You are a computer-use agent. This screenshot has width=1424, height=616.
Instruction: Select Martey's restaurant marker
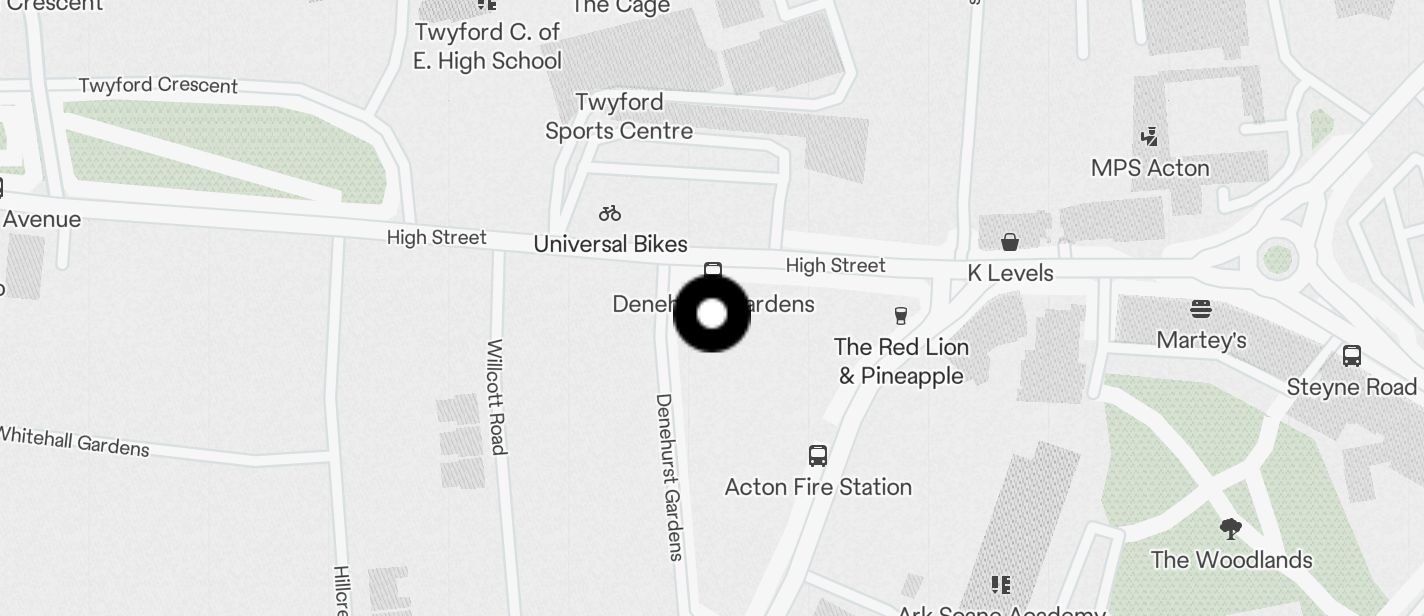point(1201,309)
